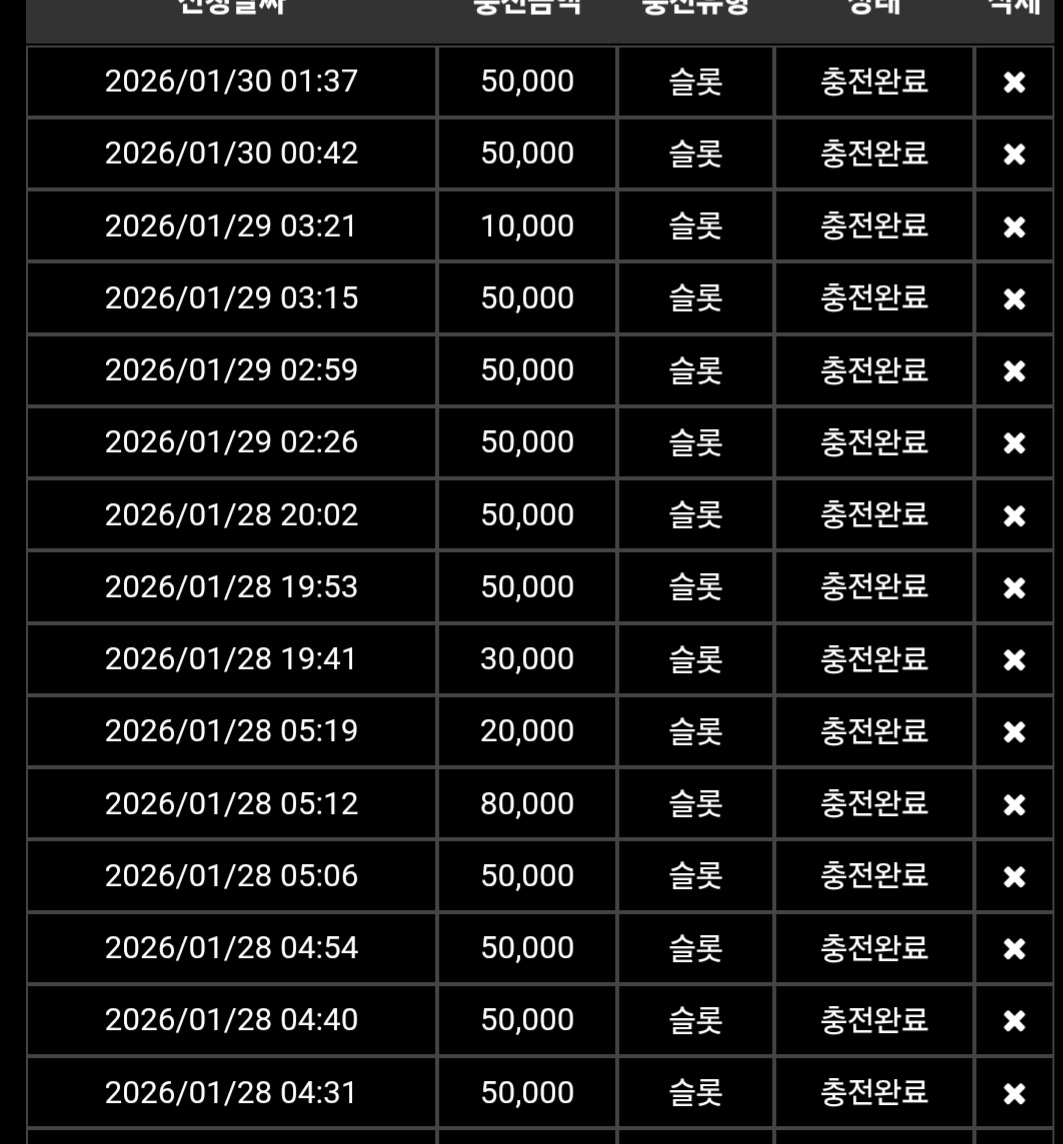The image size is (1063, 1144).
Task: Remove the 2026/01/28 04:54 record
Action: 1014,949
